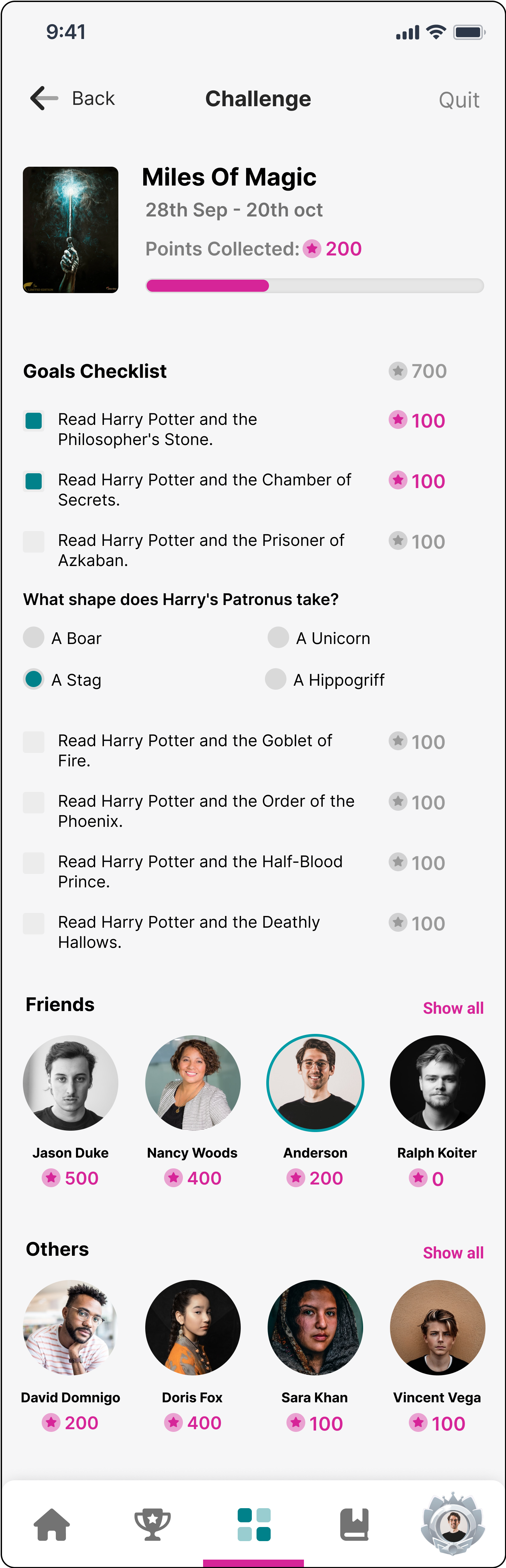Choose A Unicorn as the answer
The height and width of the screenshot is (1568, 506).
278,637
